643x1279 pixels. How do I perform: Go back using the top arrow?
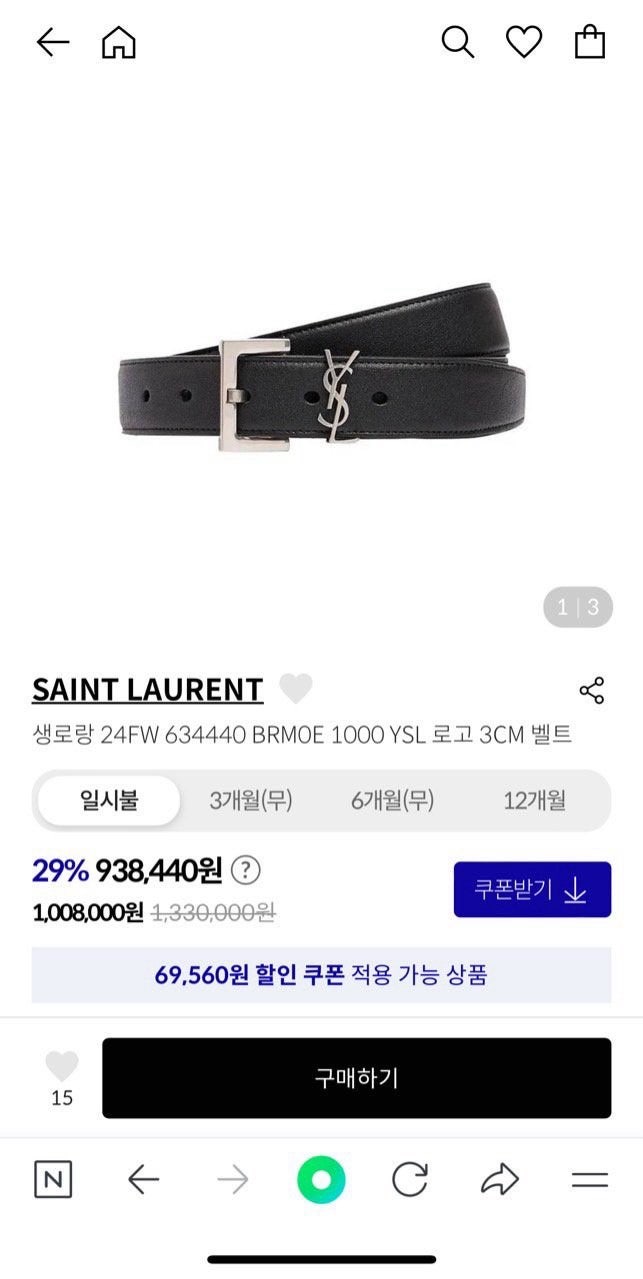[x=52, y=42]
